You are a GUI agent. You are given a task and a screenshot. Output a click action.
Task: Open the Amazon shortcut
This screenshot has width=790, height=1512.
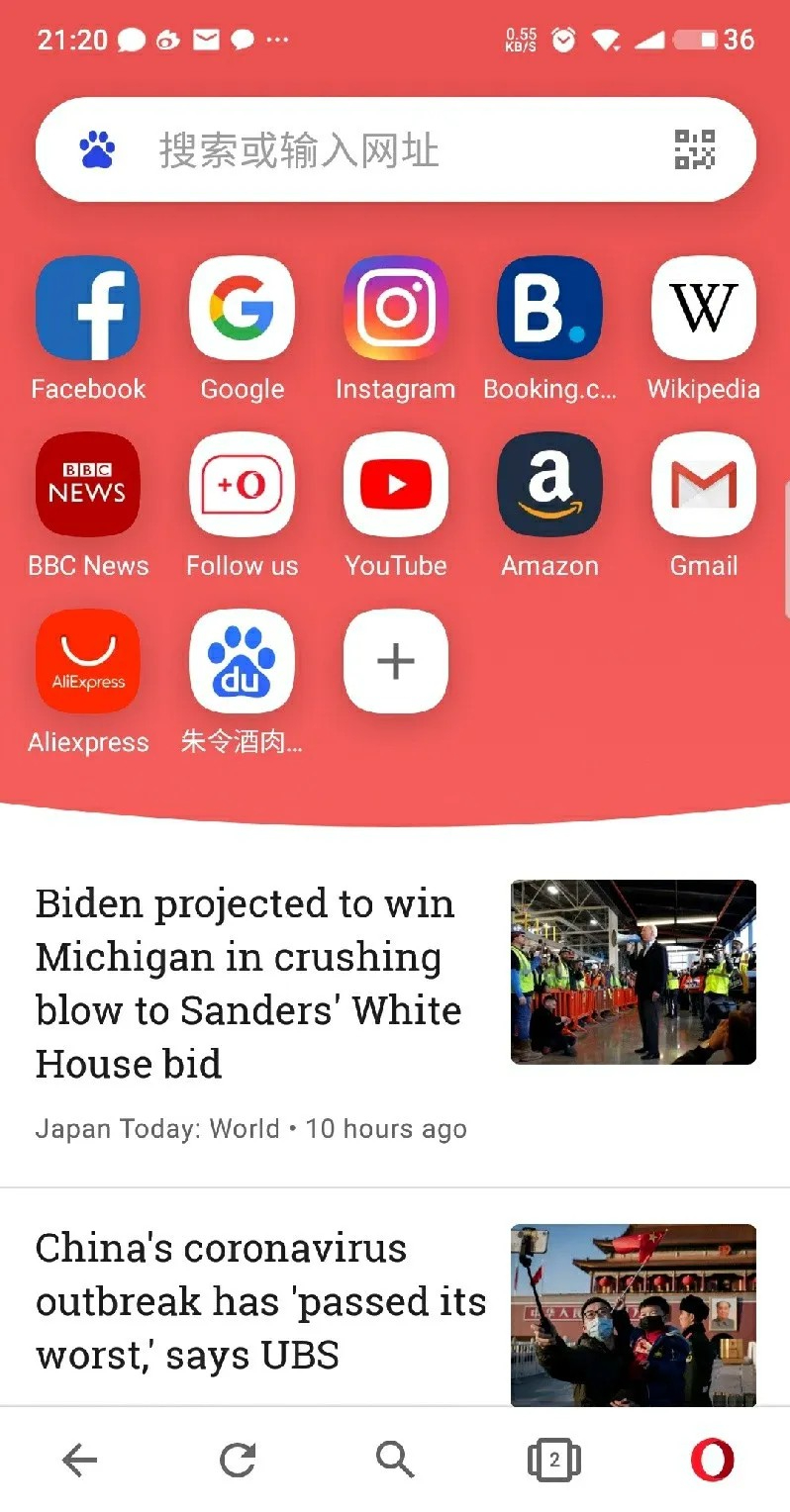pyautogui.click(x=549, y=484)
